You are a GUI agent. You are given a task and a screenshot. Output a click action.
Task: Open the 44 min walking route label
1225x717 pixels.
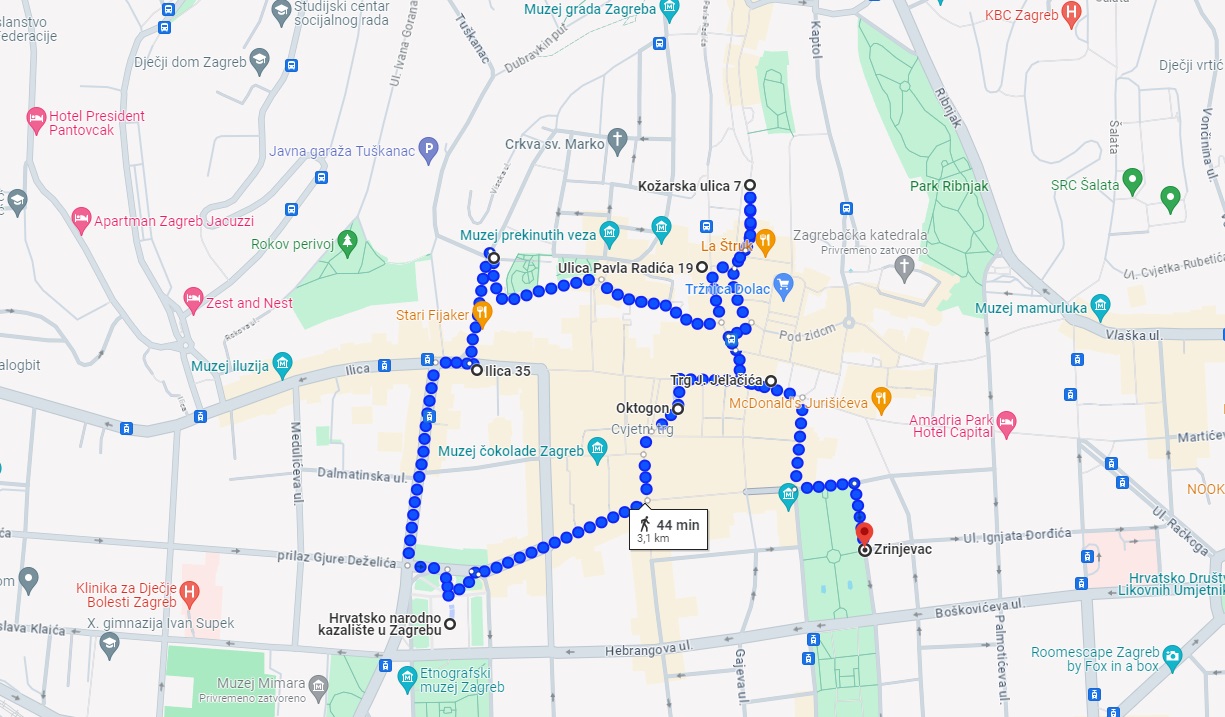pos(668,529)
